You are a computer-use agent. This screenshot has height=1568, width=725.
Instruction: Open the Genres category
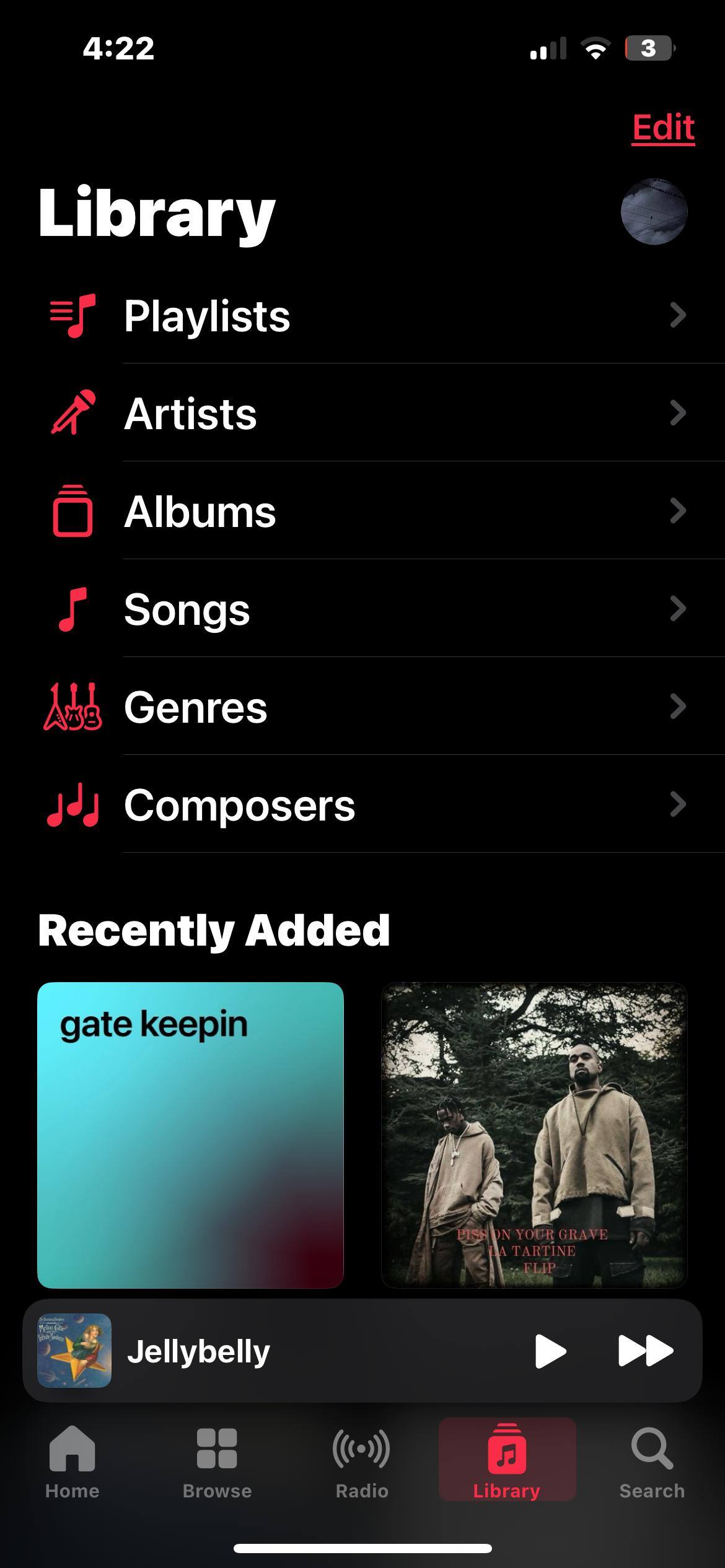click(x=362, y=707)
